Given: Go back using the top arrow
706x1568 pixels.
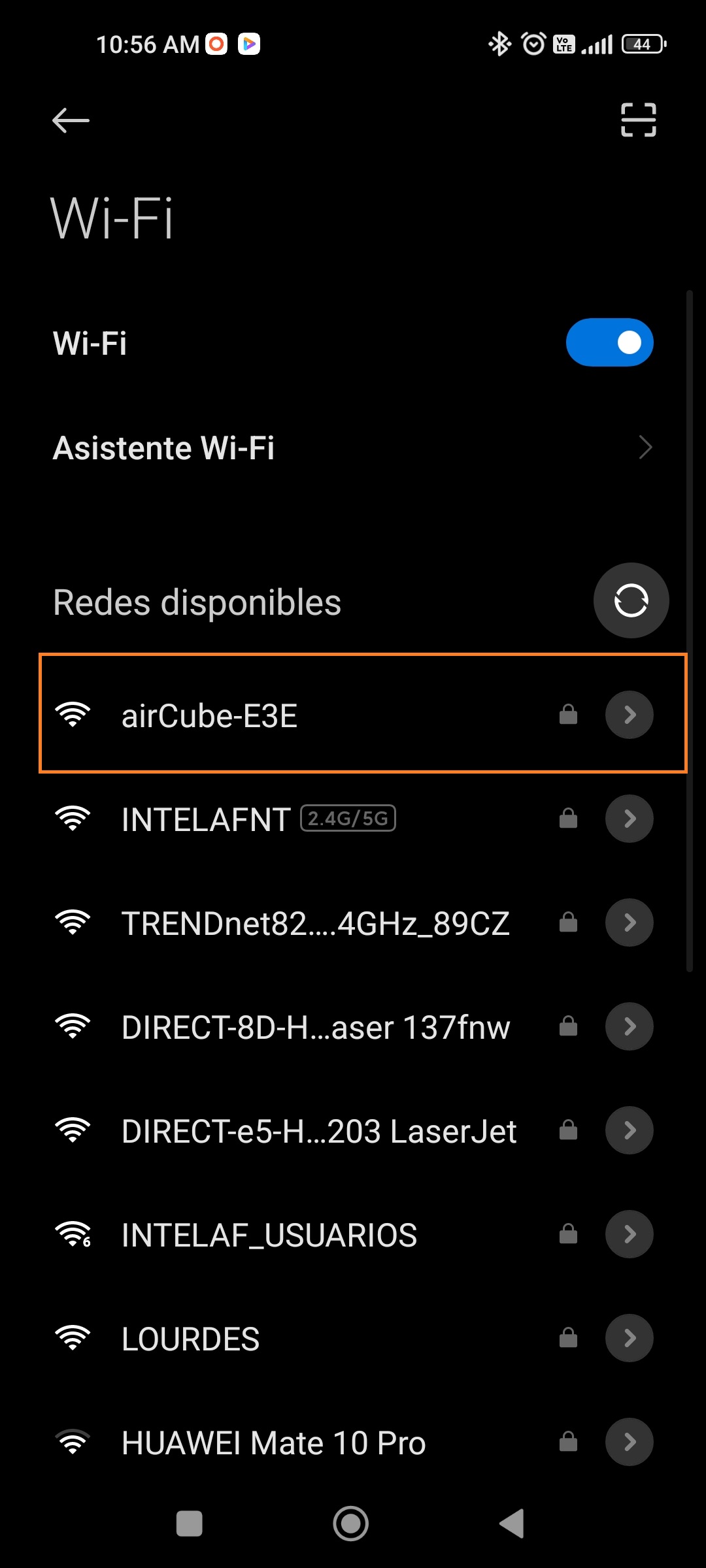Looking at the screenshot, I should click(x=71, y=121).
